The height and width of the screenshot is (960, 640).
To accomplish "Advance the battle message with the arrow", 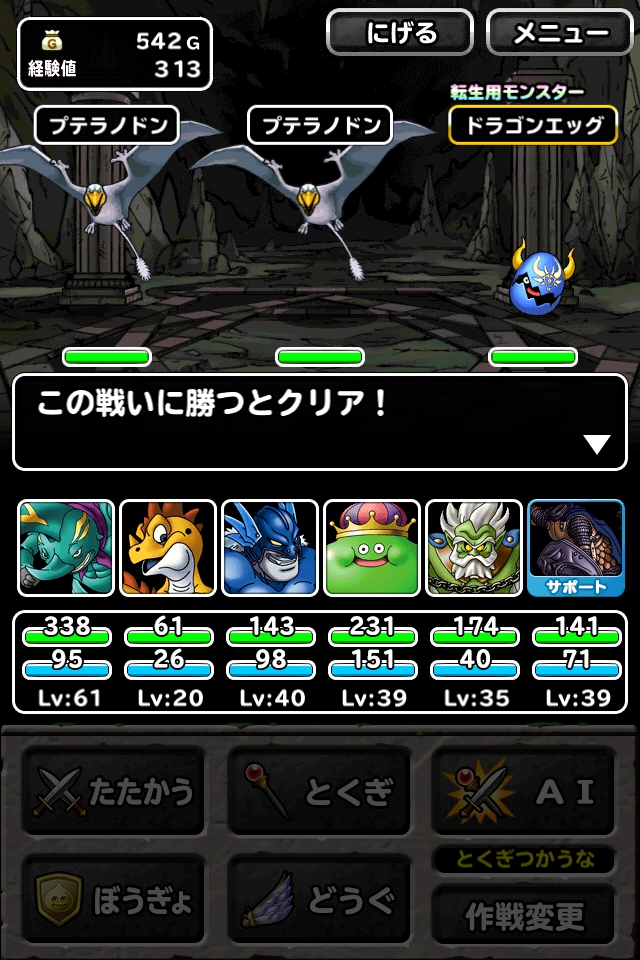I will coord(597,444).
